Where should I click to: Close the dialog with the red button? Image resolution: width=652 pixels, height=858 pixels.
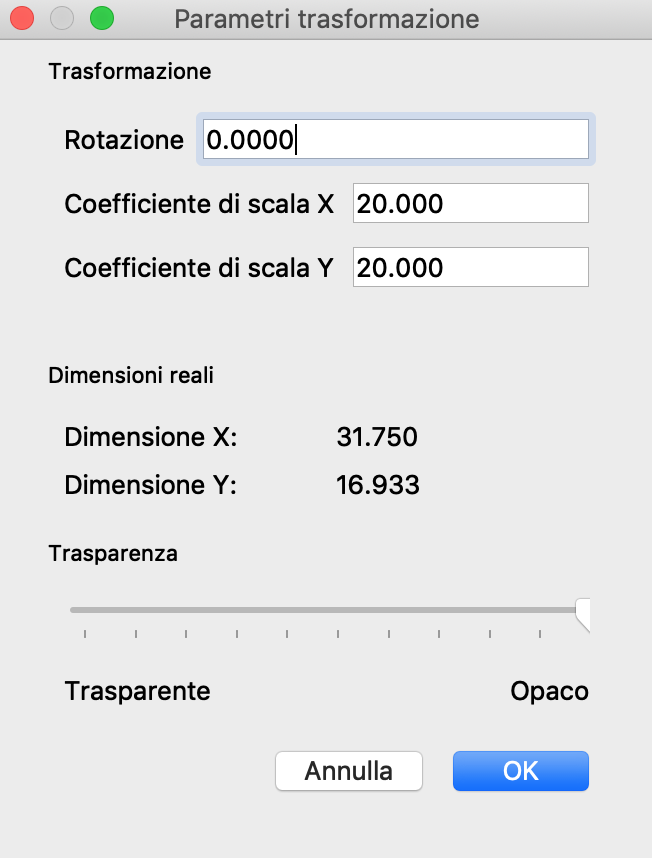(22, 18)
